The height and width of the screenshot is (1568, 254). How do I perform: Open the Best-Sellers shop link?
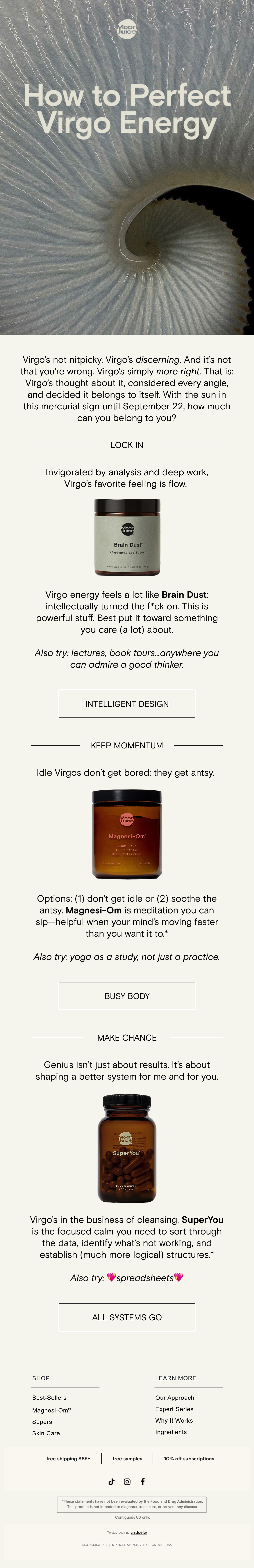point(49,1398)
